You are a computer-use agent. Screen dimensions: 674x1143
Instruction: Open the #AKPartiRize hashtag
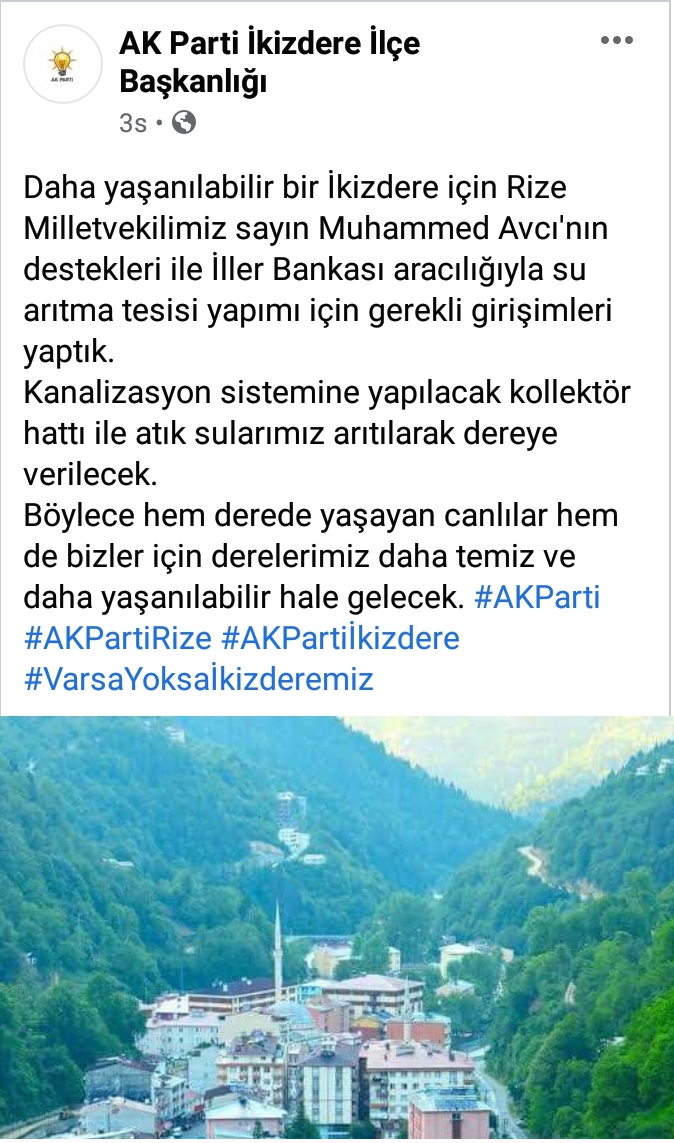[x=117, y=638]
